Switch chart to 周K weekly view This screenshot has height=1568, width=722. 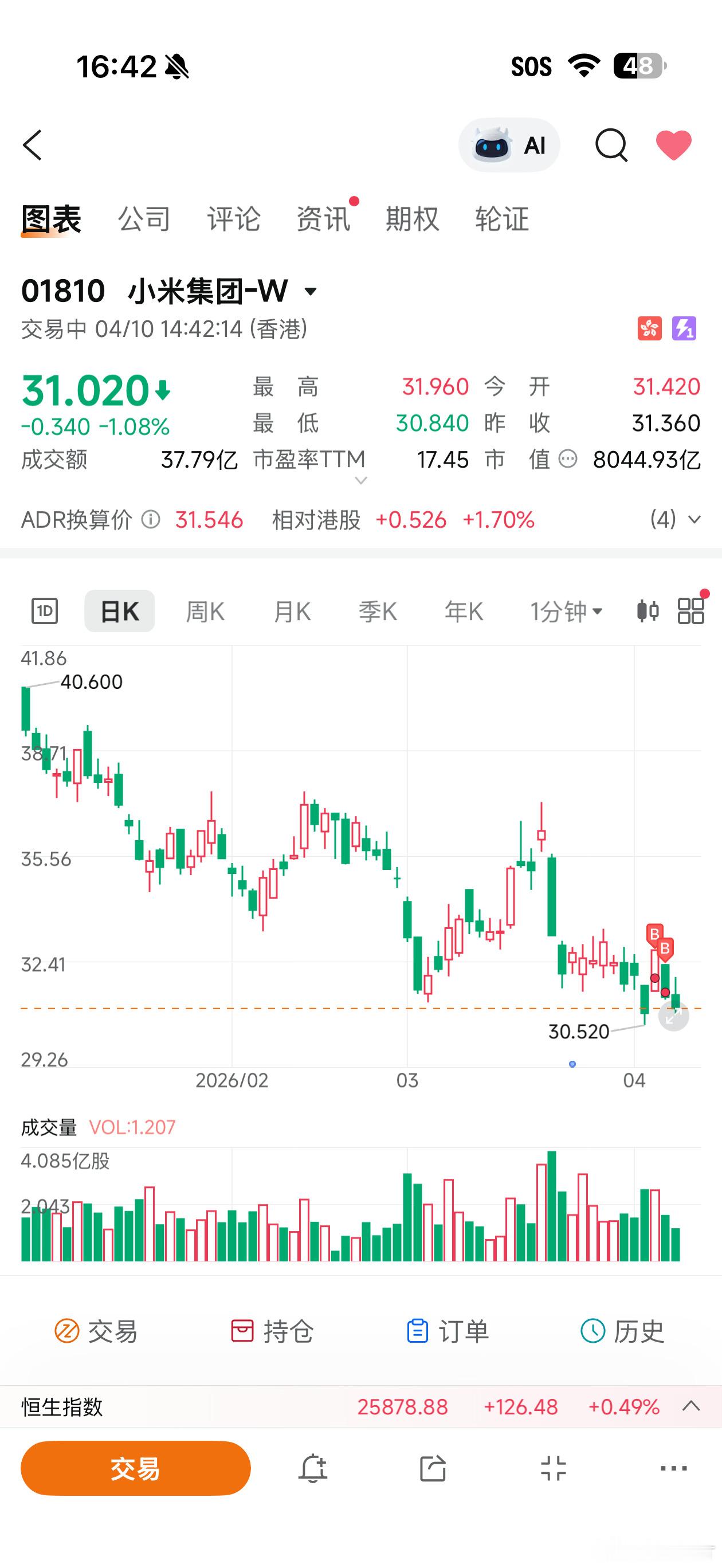(x=205, y=611)
